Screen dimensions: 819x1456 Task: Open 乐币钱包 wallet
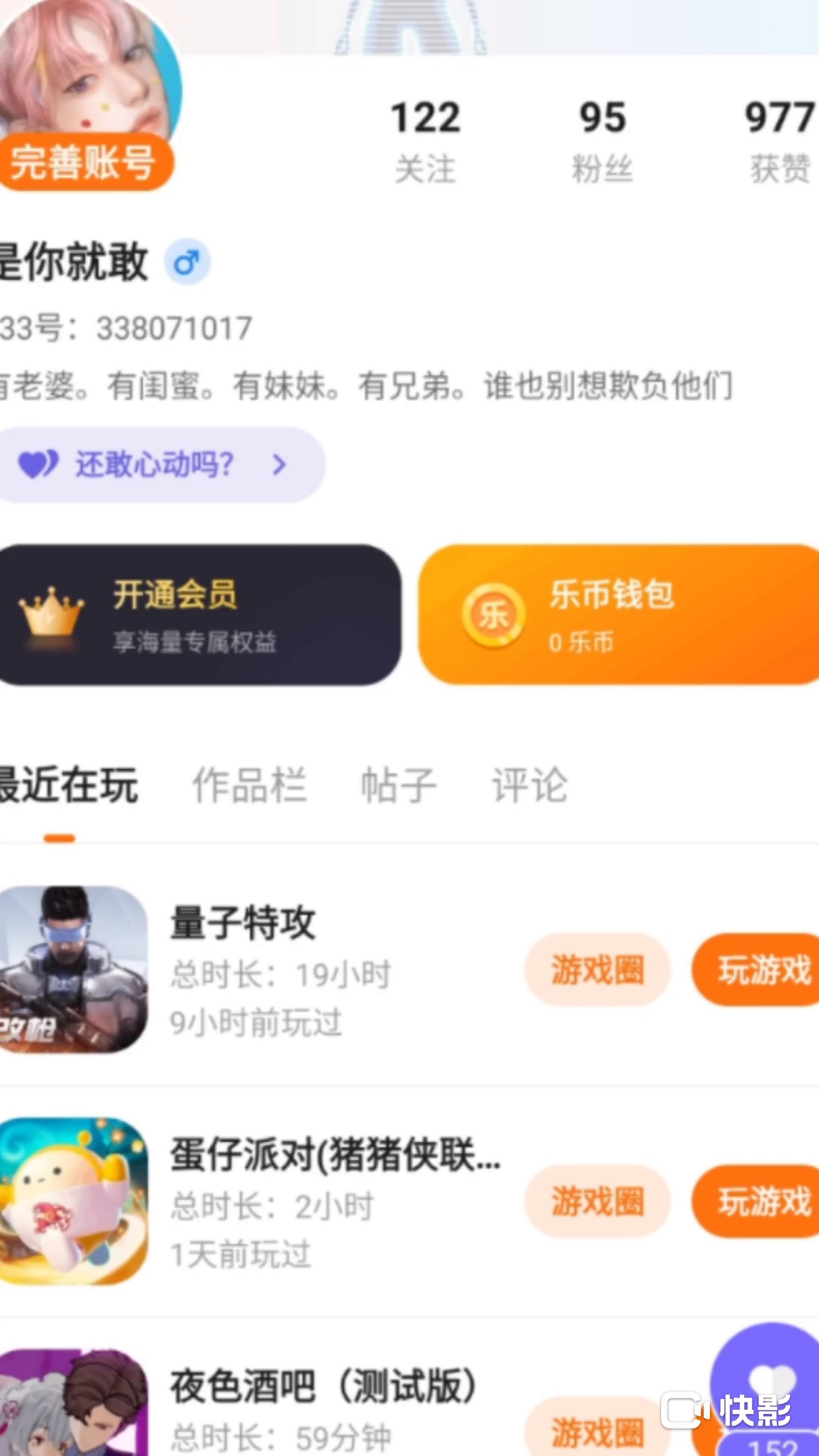coord(618,615)
